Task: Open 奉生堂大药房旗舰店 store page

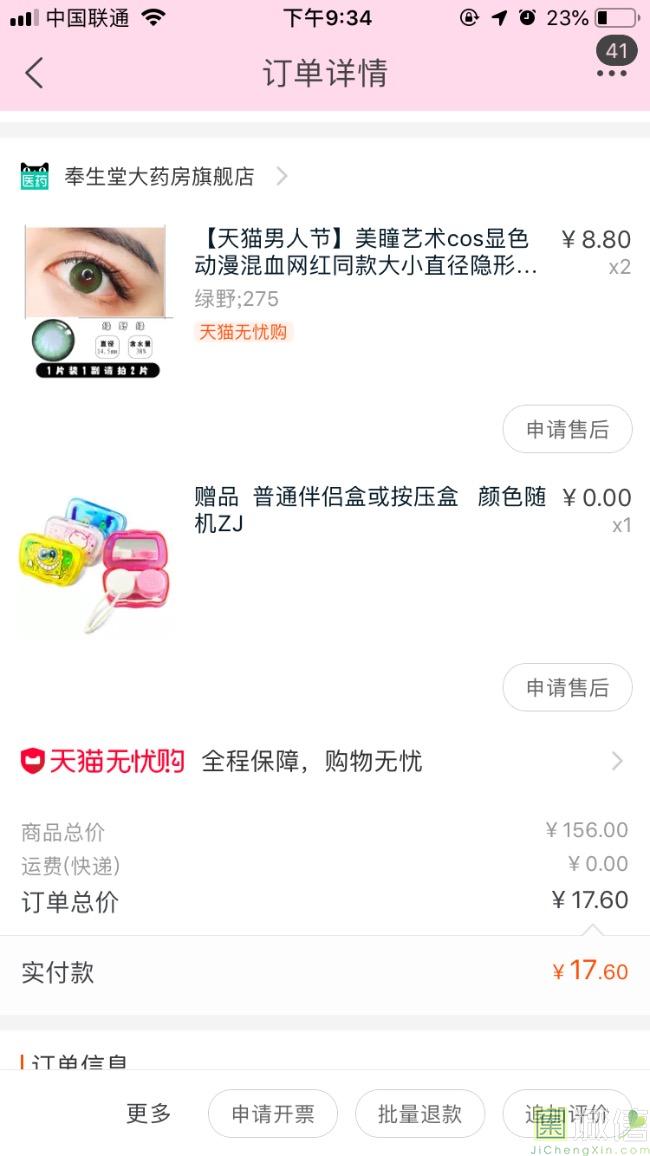Action: tap(160, 177)
